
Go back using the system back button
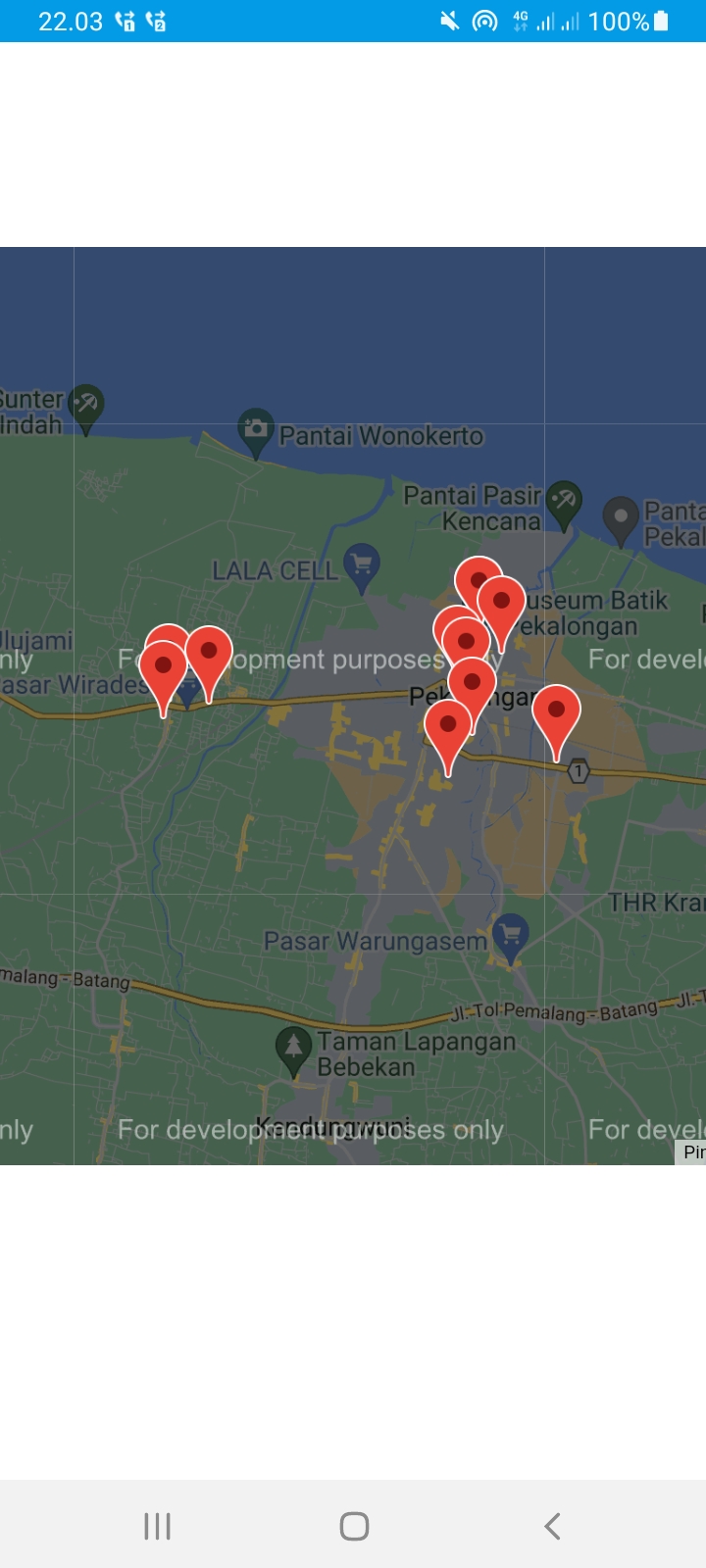click(552, 1526)
